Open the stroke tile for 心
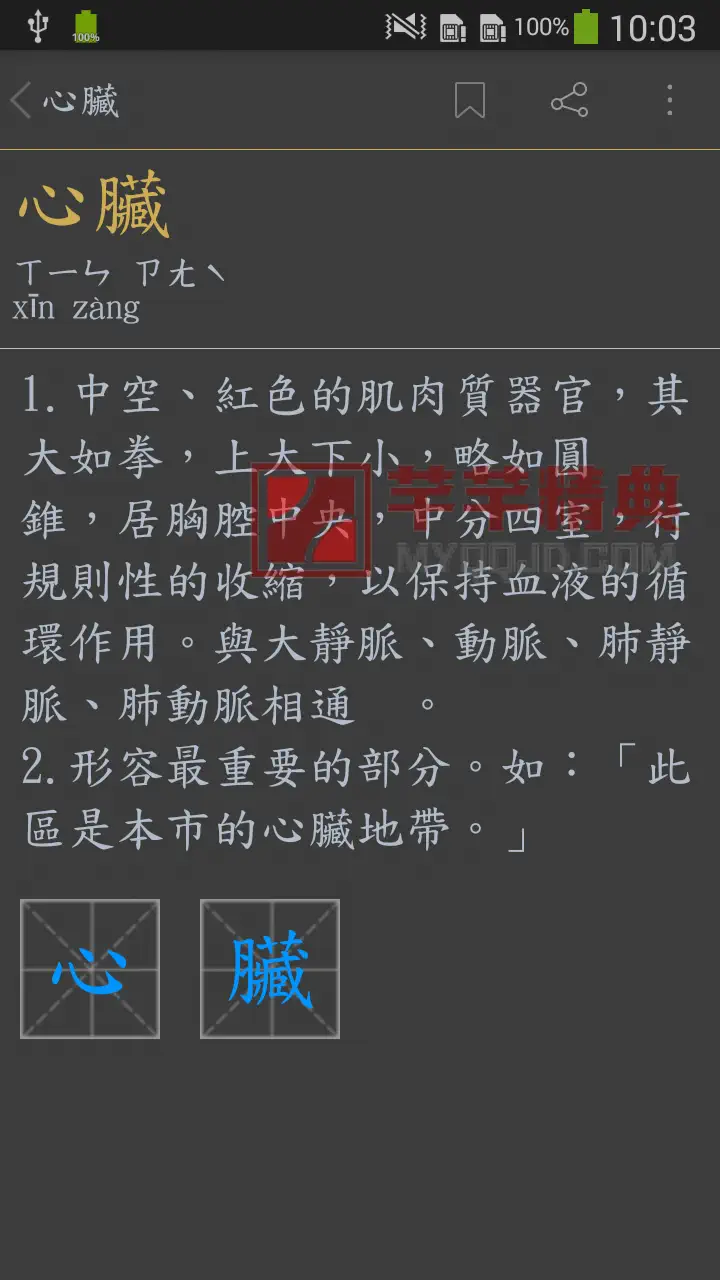This screenshot has width=720, height=1280. (x=90, y=969)
